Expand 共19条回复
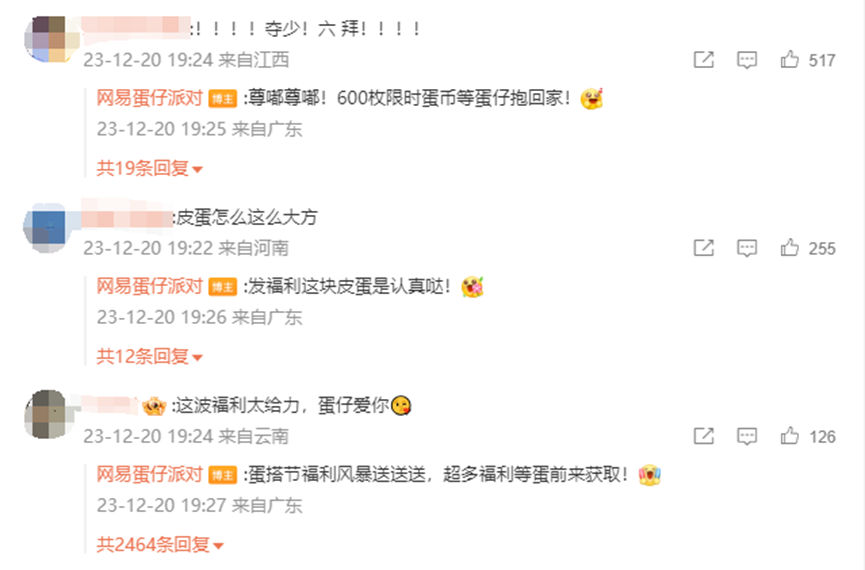865x570 pixels. tap(149, 169)
